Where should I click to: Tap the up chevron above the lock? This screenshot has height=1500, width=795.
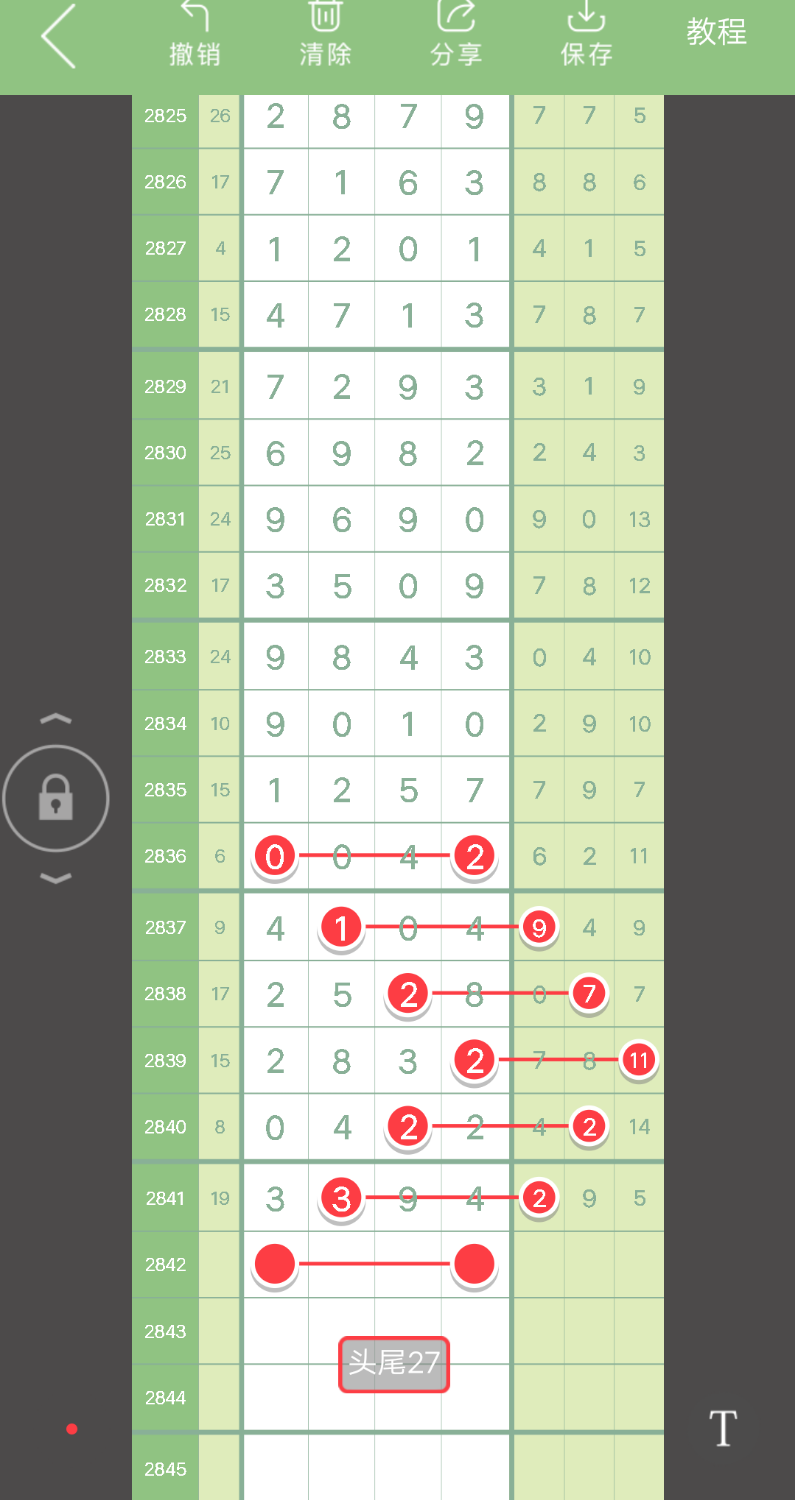[x=56, y=719]
